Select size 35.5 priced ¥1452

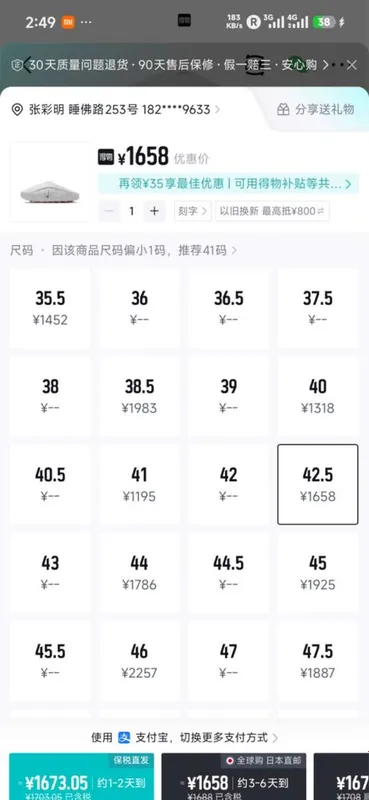coord(50,308)
